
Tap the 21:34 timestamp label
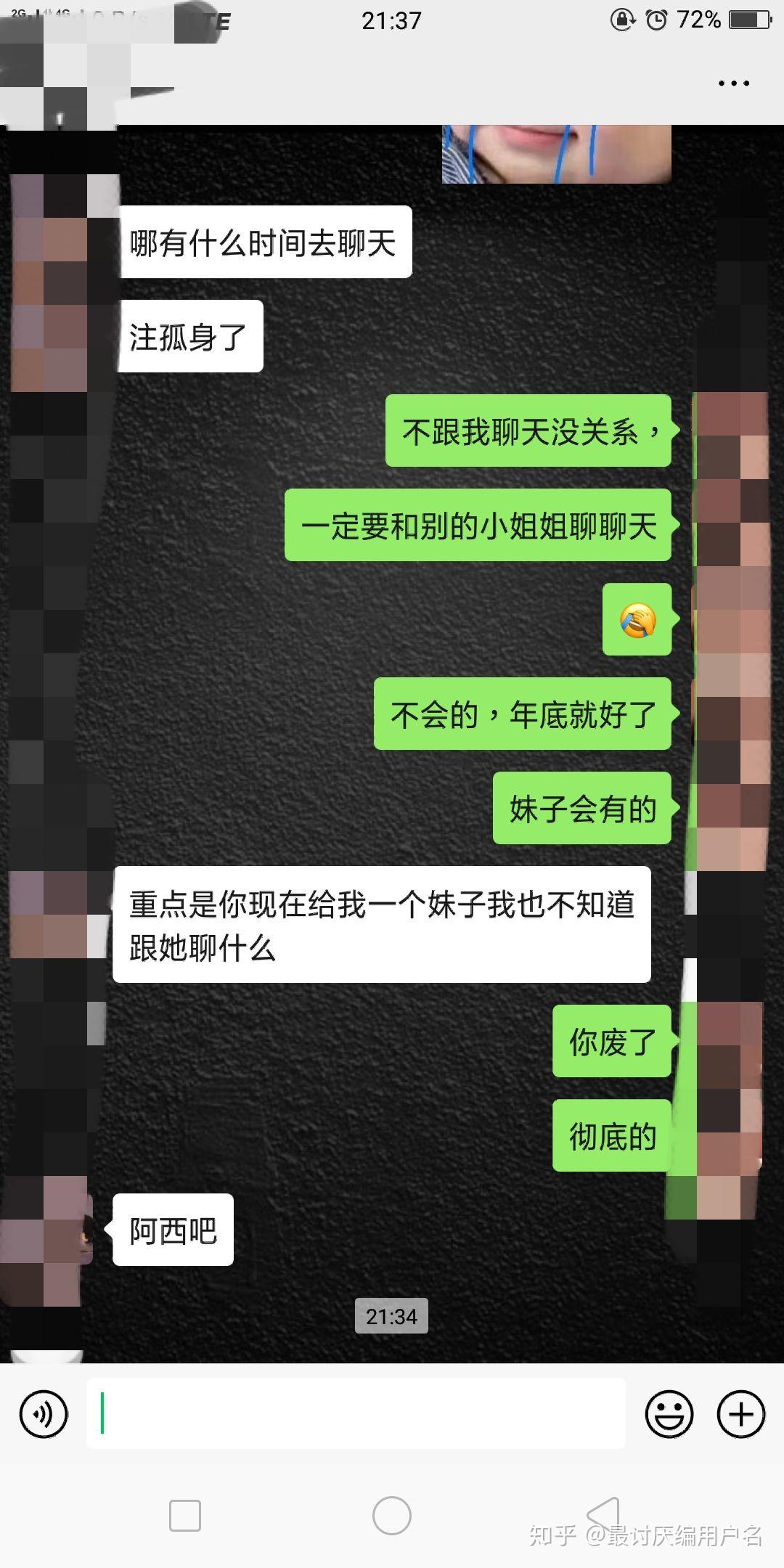click(x=391, y=1316)
